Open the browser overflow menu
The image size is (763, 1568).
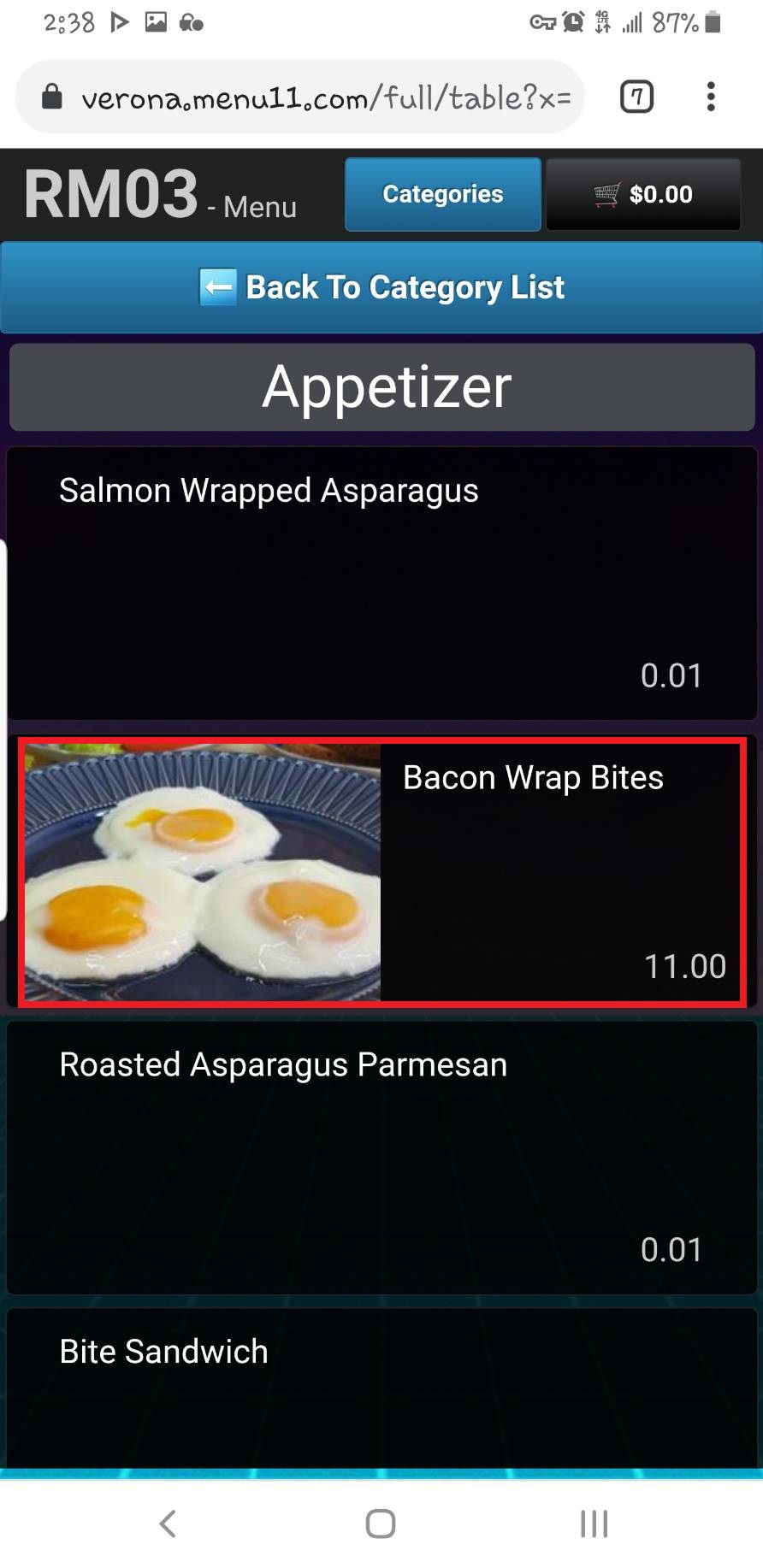point(711,97)
